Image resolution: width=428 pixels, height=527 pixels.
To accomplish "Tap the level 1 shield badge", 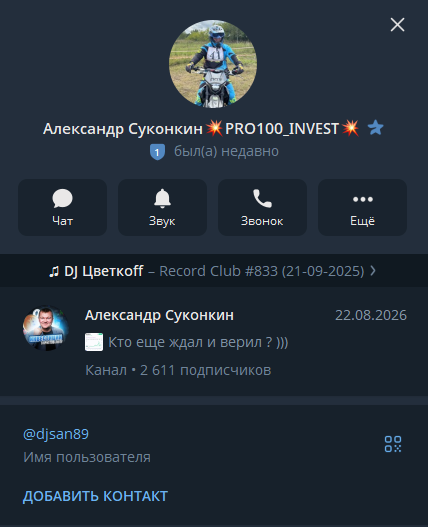I will coord(157,152).
